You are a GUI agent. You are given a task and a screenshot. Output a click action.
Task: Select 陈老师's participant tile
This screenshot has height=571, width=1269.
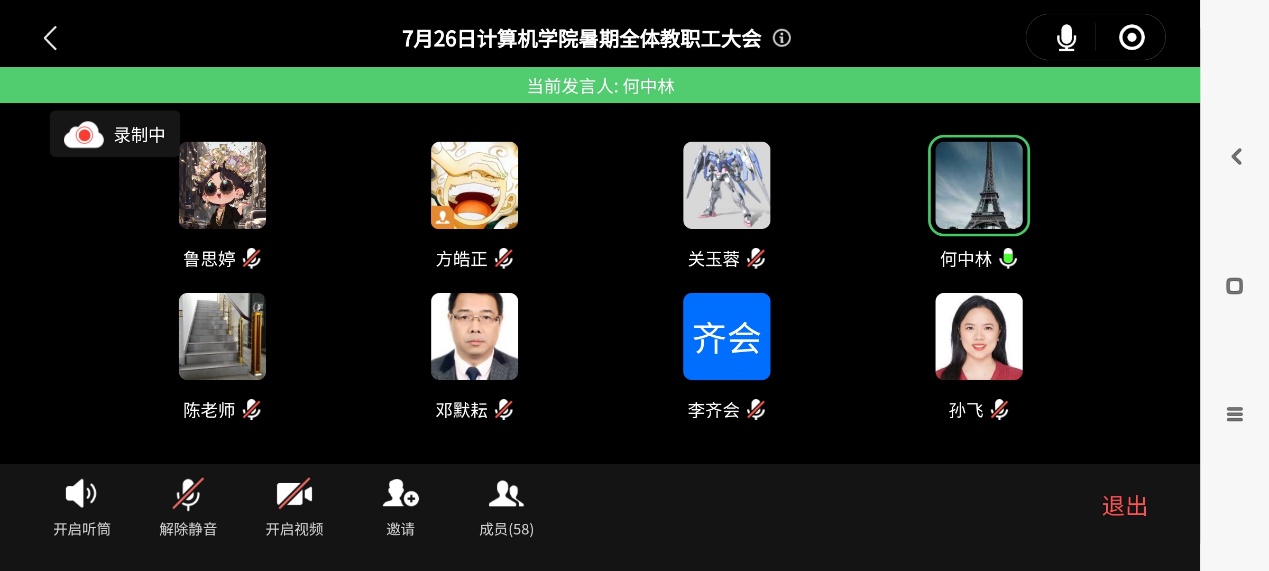[x=222, y=336]
